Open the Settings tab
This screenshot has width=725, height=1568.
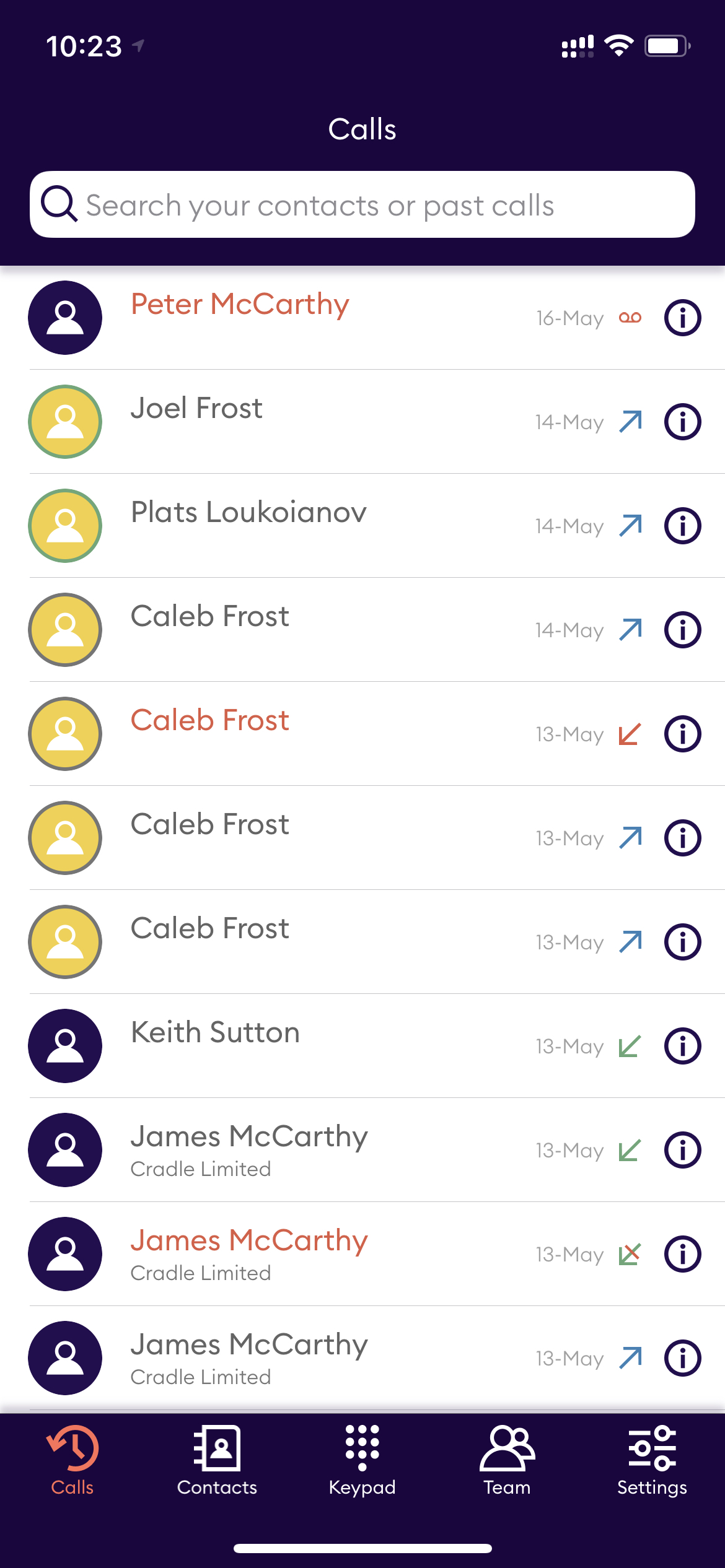pos(652,1460)
